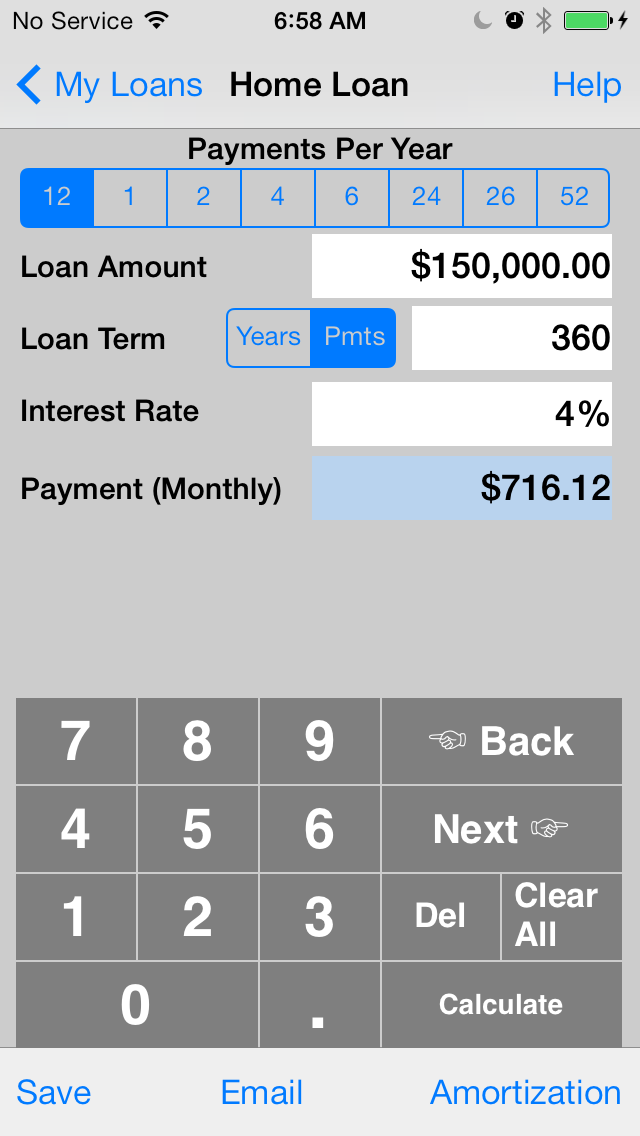This screenshot has height=1136, width=640.
Task: Select 26 payments per year
Action: 500,197
